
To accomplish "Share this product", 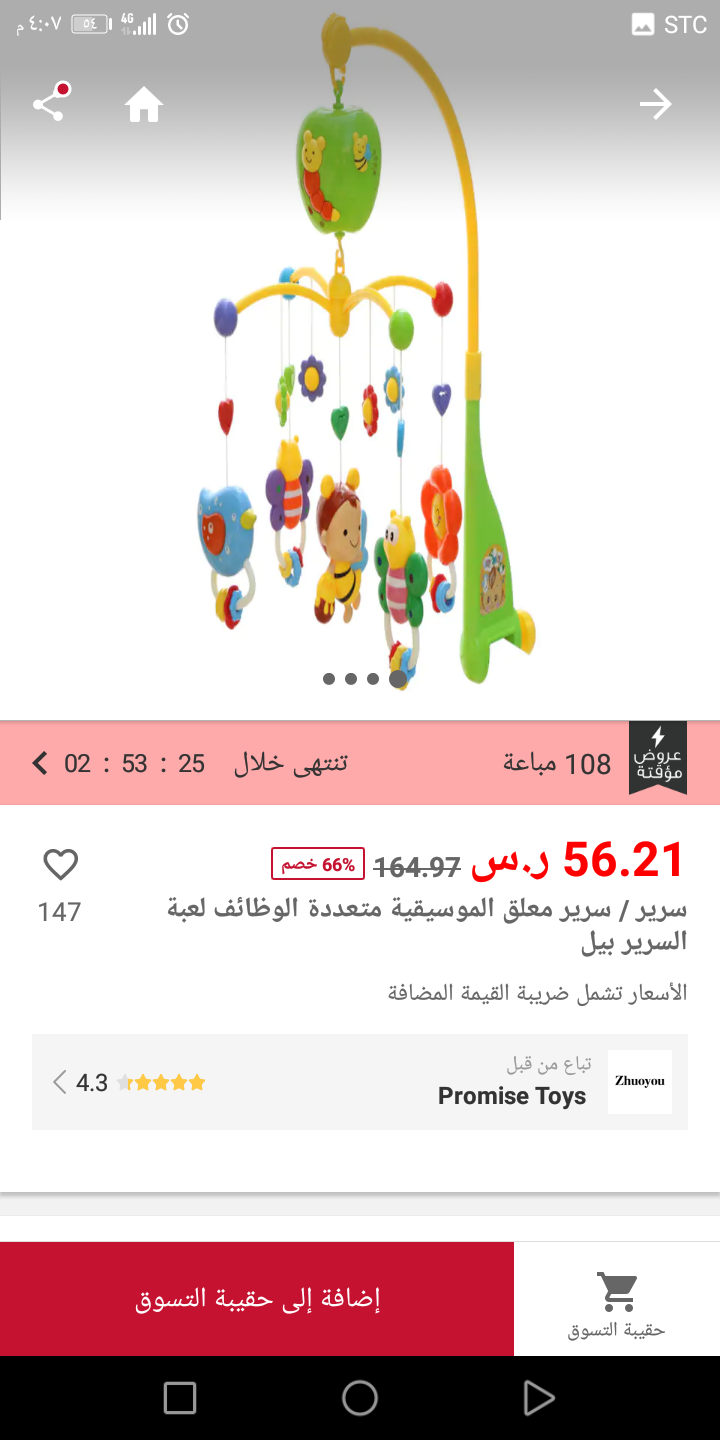I will [49, 103].
